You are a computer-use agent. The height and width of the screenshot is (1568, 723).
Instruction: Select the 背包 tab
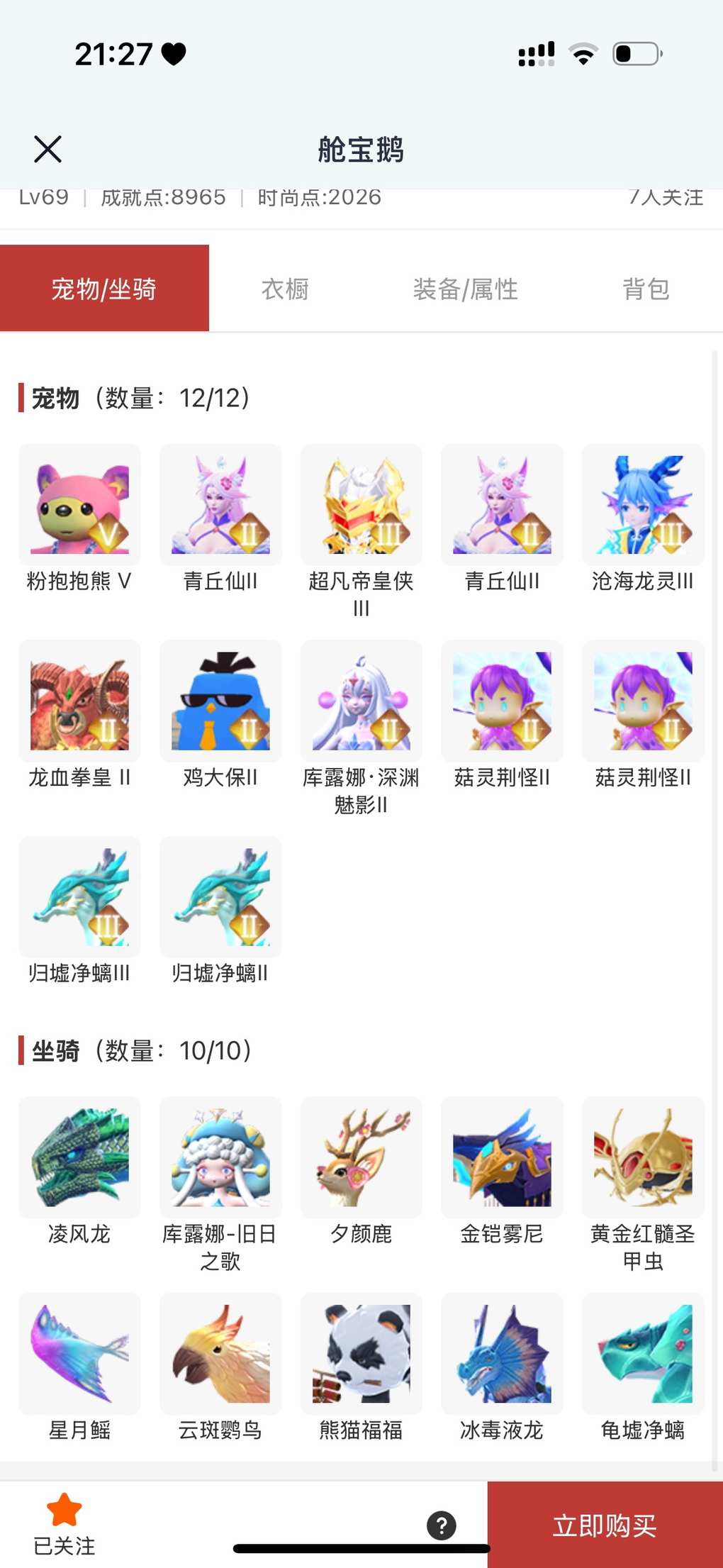click(x=646, y=289)
